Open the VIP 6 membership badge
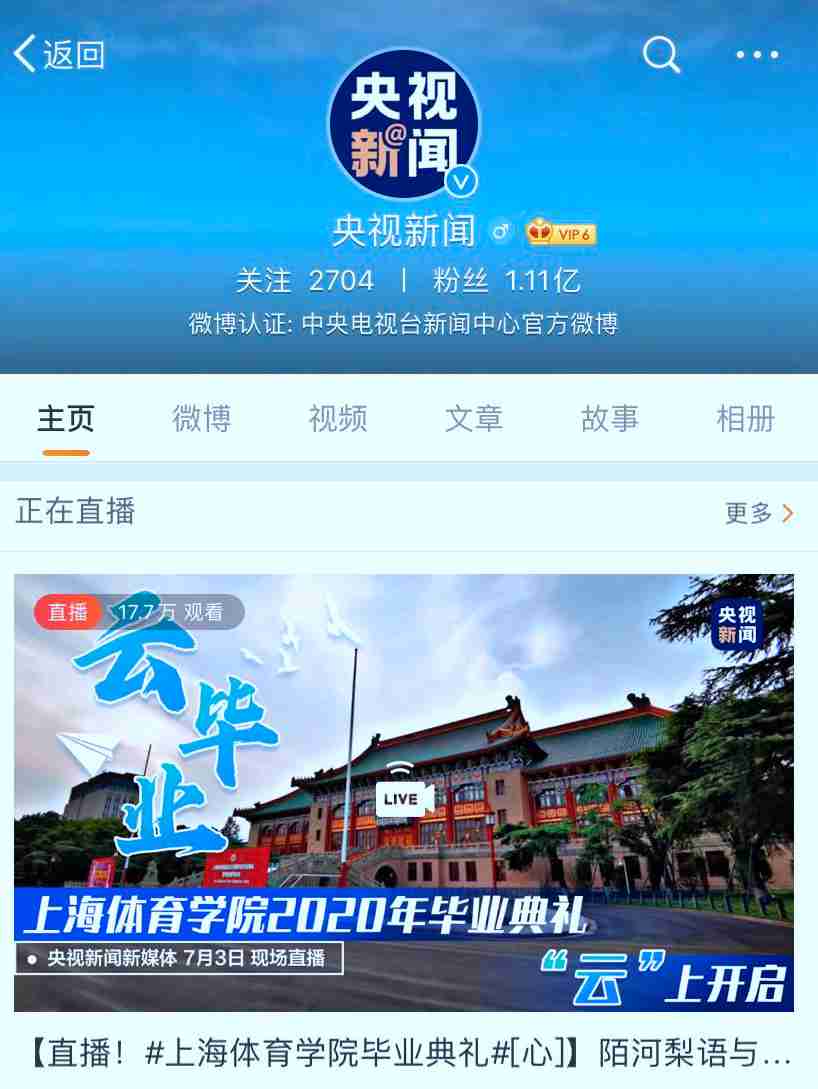 coord(562,233)
